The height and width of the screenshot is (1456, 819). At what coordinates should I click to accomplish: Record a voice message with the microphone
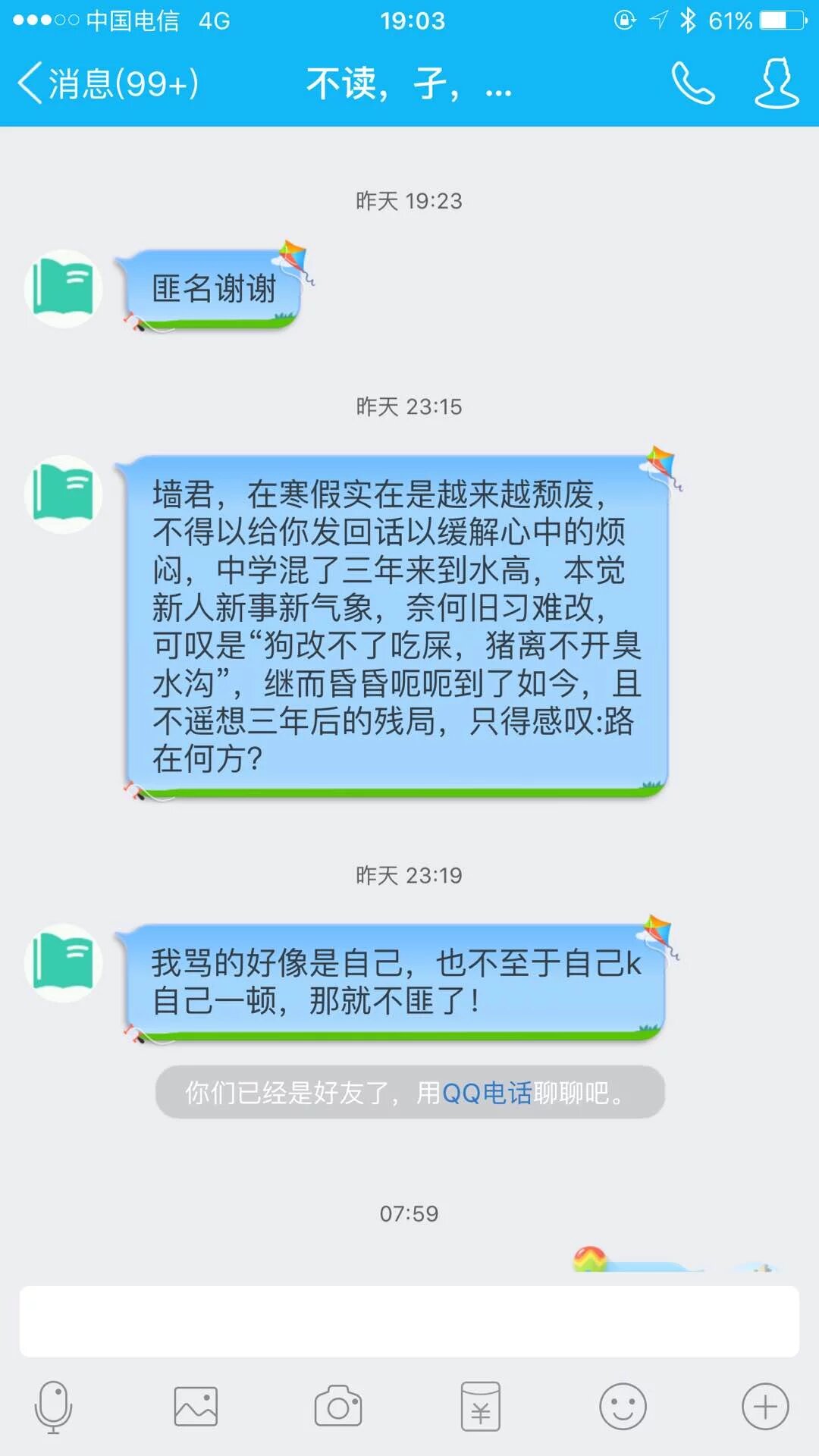pos(53,1407)
